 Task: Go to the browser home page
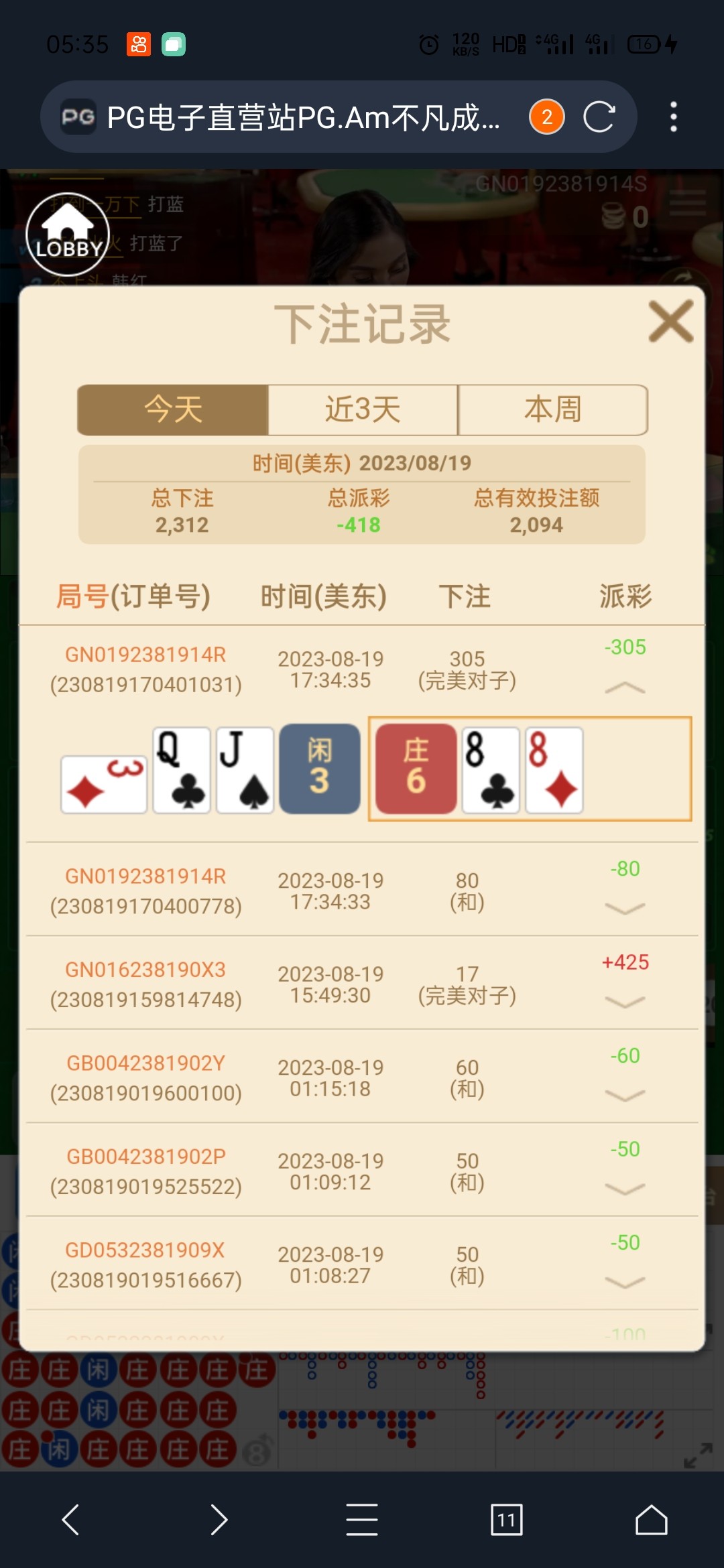[651, 1520]
